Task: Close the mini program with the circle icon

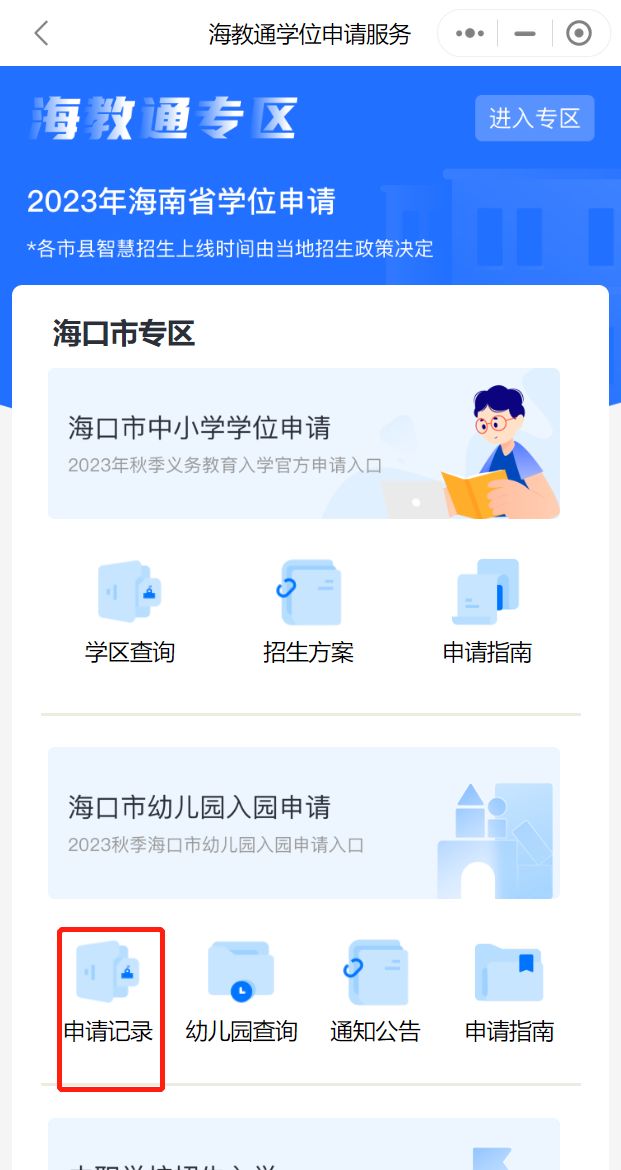Action: tap(579, 34)
